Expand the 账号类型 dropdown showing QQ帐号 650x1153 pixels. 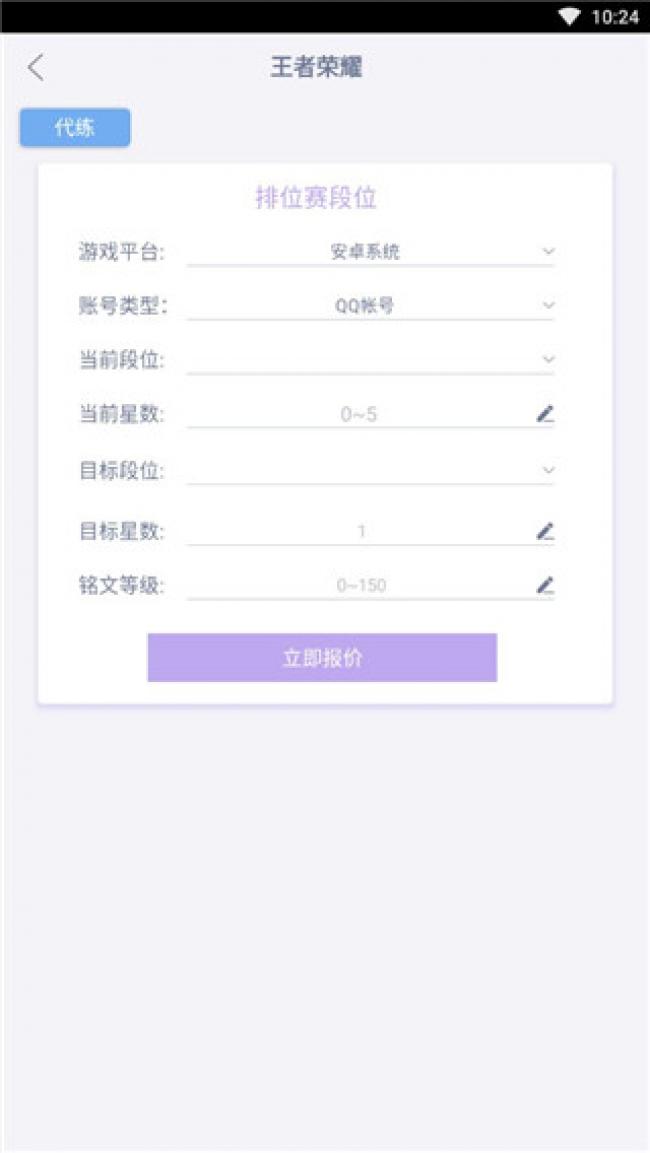370,305
